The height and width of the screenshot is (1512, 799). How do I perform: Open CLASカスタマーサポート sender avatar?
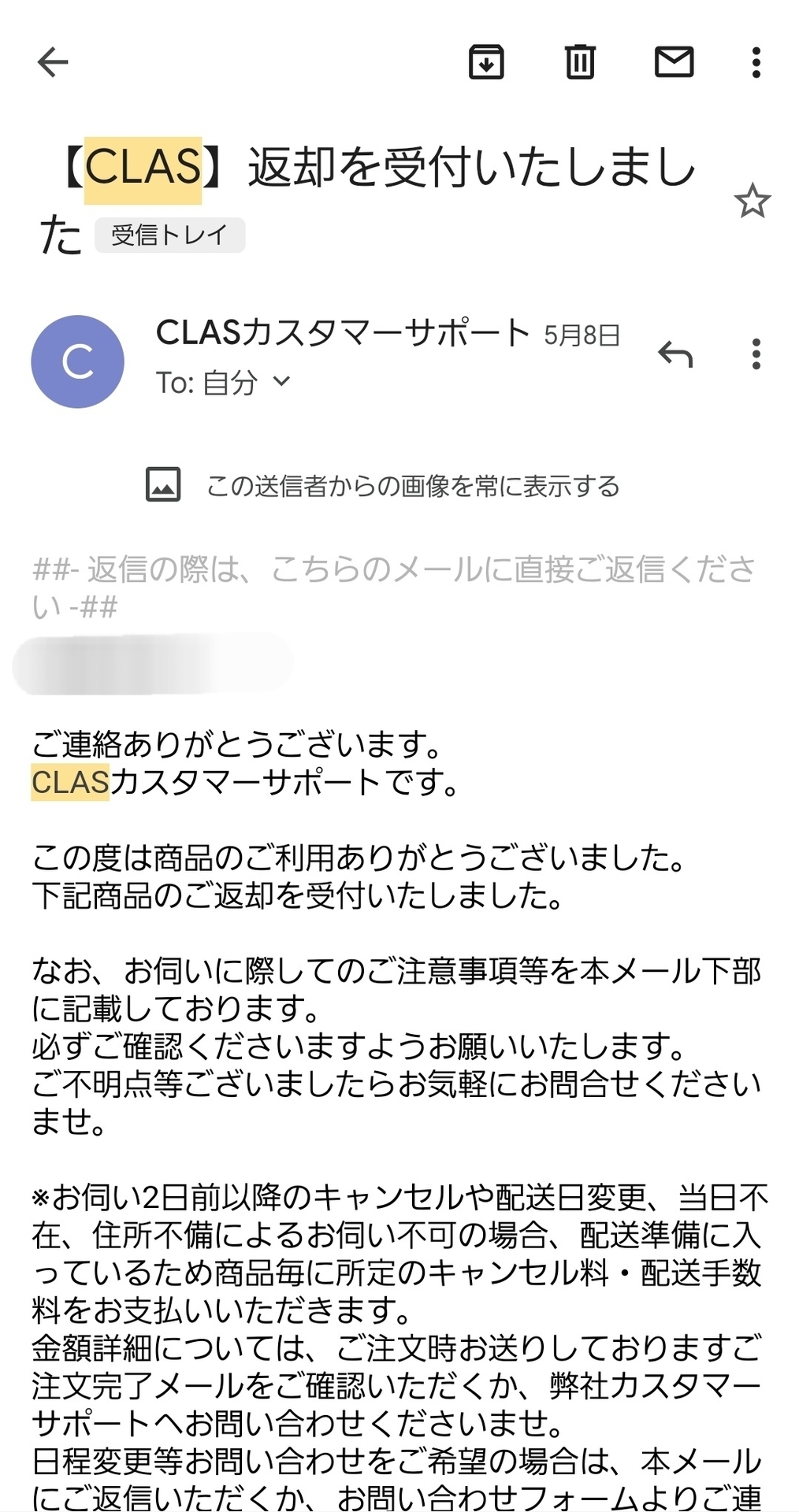coord(77,361)
